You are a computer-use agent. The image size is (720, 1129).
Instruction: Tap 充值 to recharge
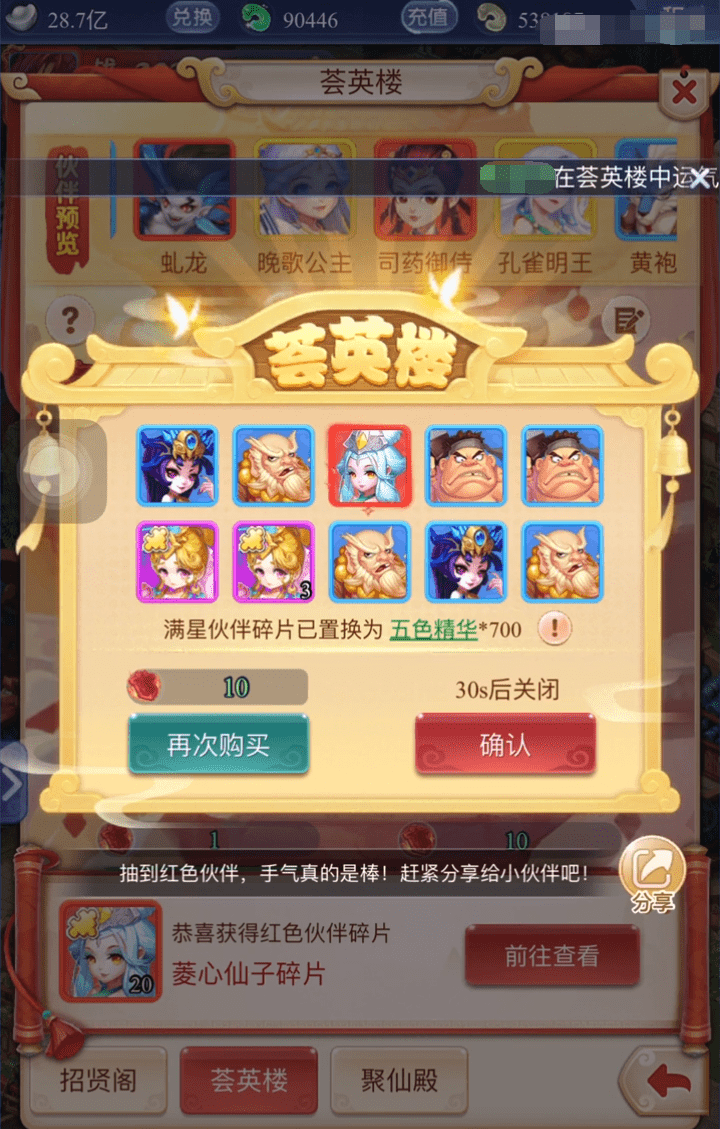(429, 18)
